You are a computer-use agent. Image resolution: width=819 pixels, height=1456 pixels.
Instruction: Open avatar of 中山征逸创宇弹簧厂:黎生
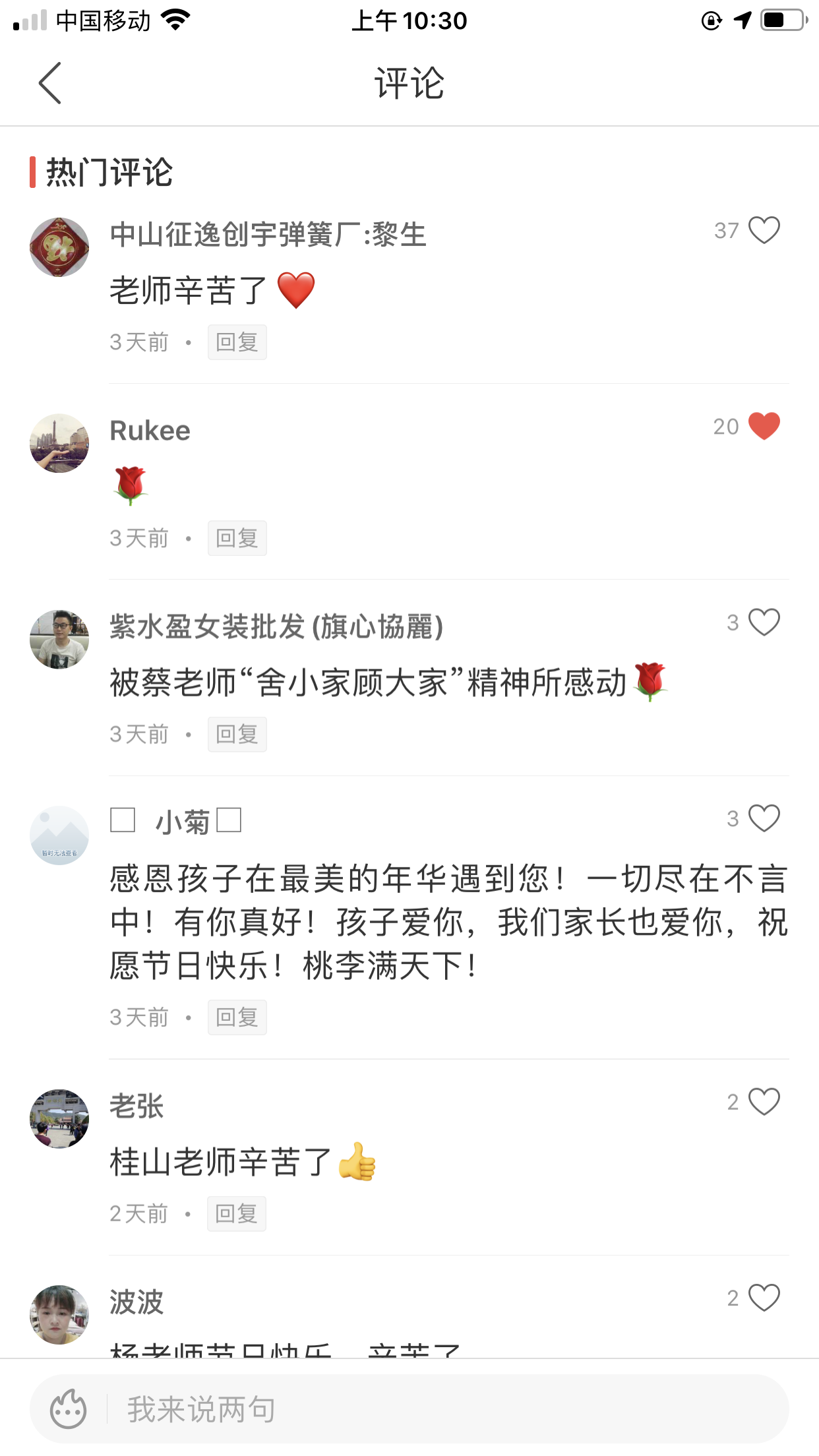[59, 247]
